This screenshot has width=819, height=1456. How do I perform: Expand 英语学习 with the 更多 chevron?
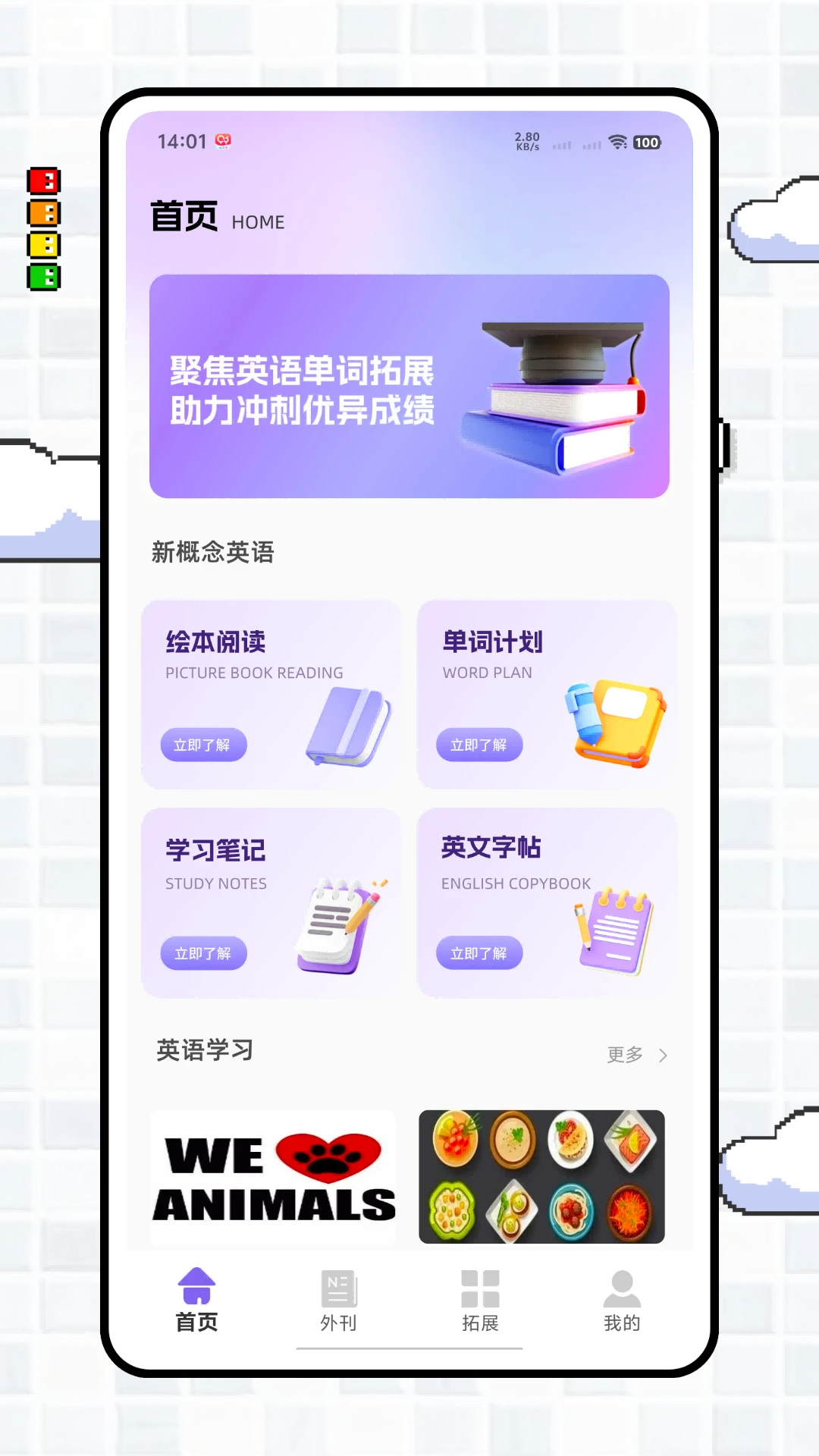click(x=637, y=1054)
